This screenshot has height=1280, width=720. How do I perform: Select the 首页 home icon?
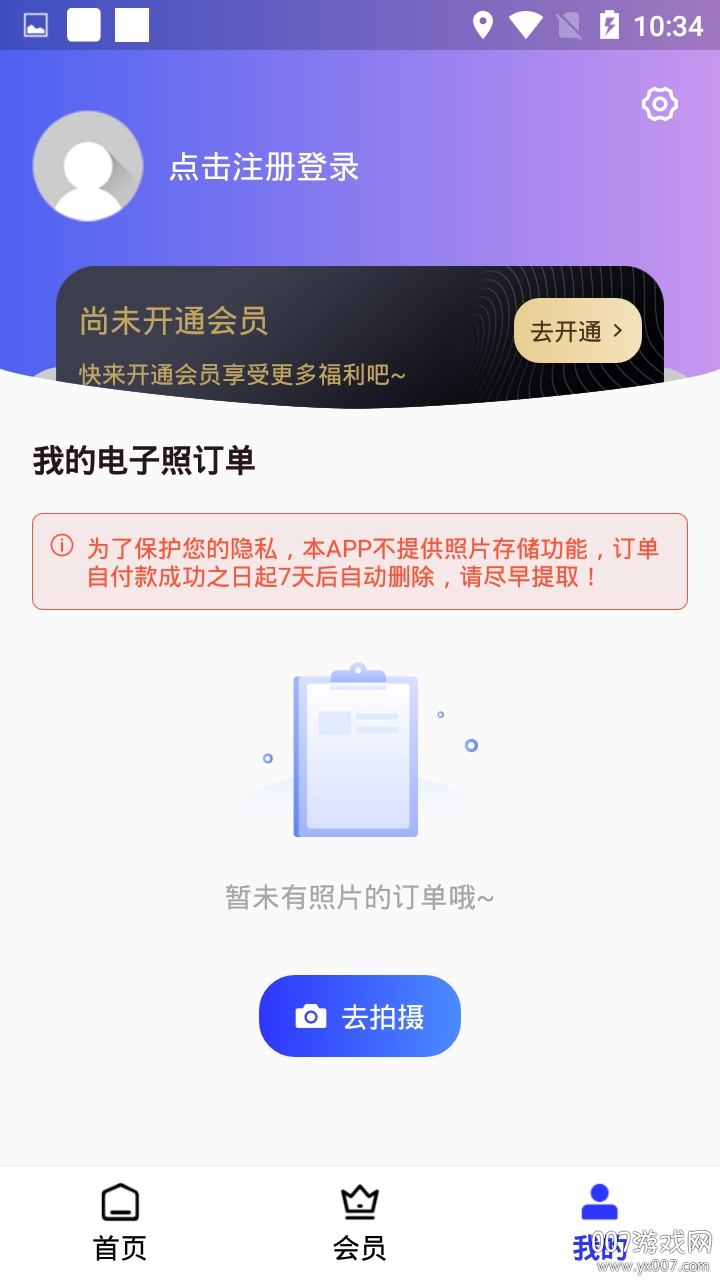pos(120,1201)
